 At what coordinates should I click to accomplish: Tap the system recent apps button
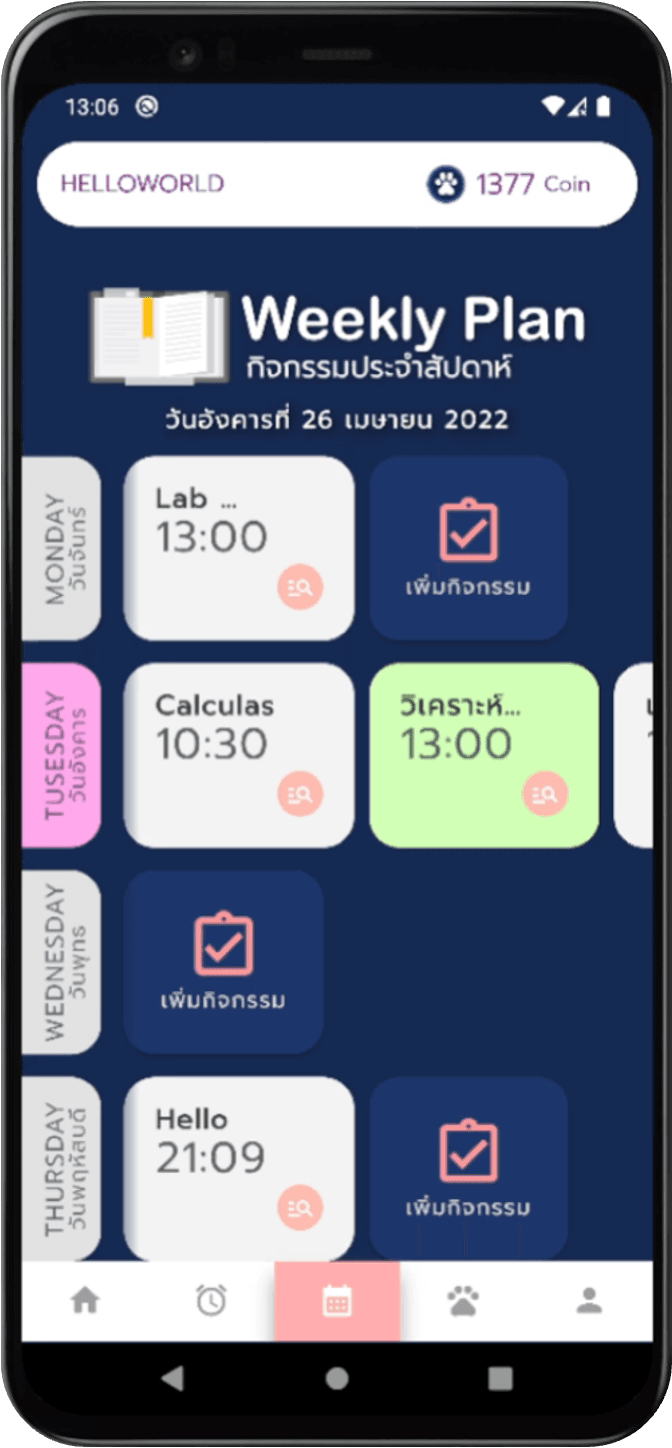pyautogui.click(x=500, y=1378)
